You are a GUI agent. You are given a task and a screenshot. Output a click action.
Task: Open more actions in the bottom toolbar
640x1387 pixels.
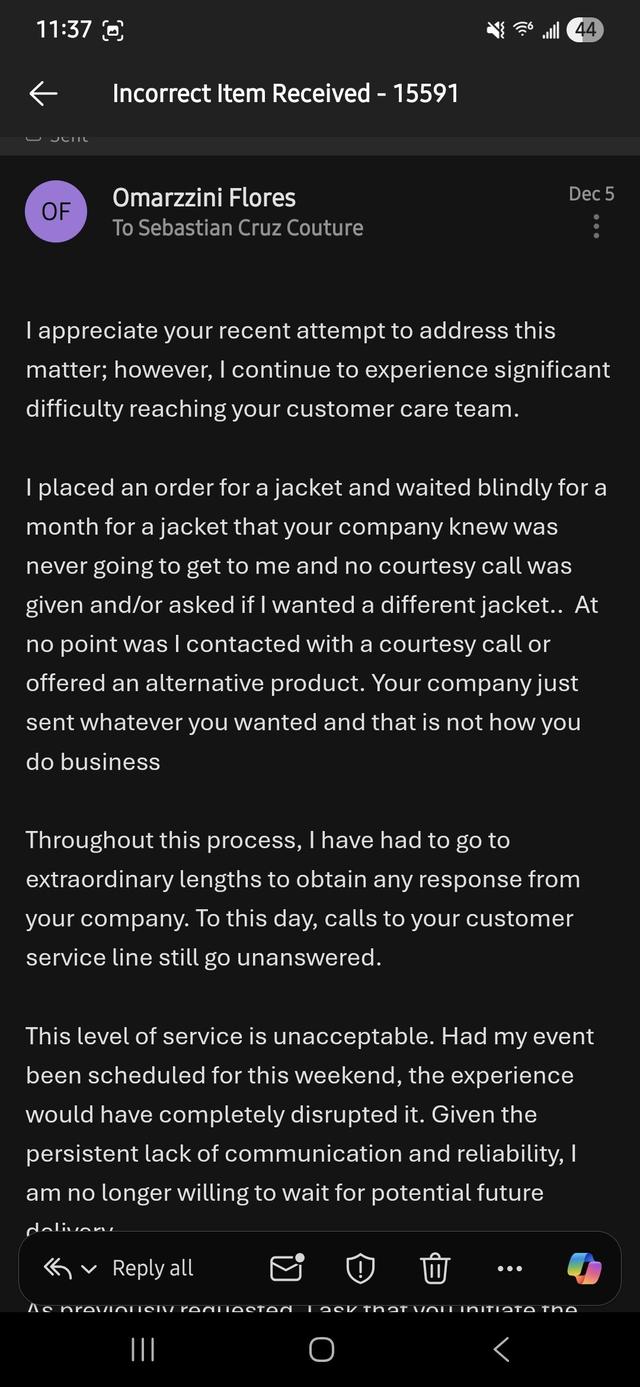[x=509, y=1268]
